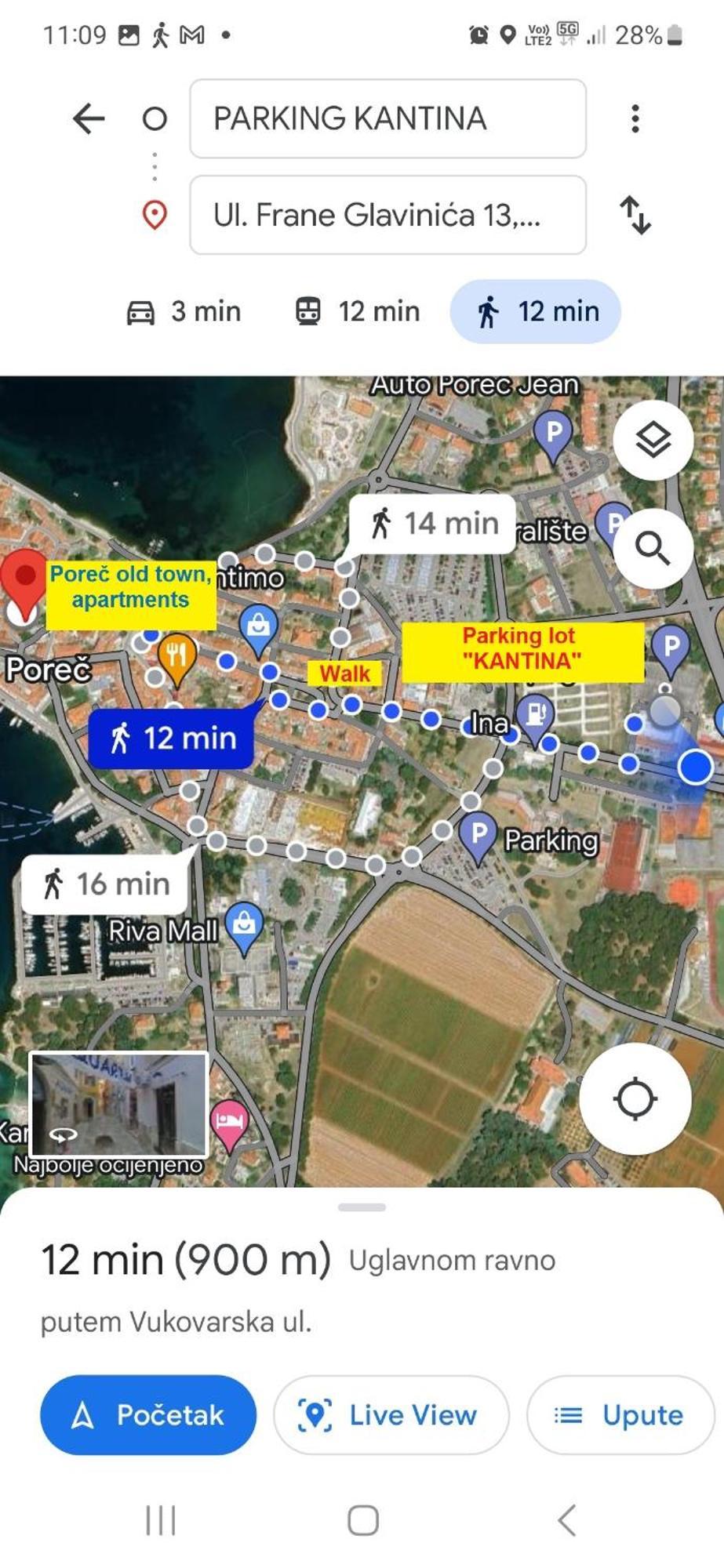724x1568 pixels.
Task: Start navigation with the Početak button
Action: coord(148,1414)
